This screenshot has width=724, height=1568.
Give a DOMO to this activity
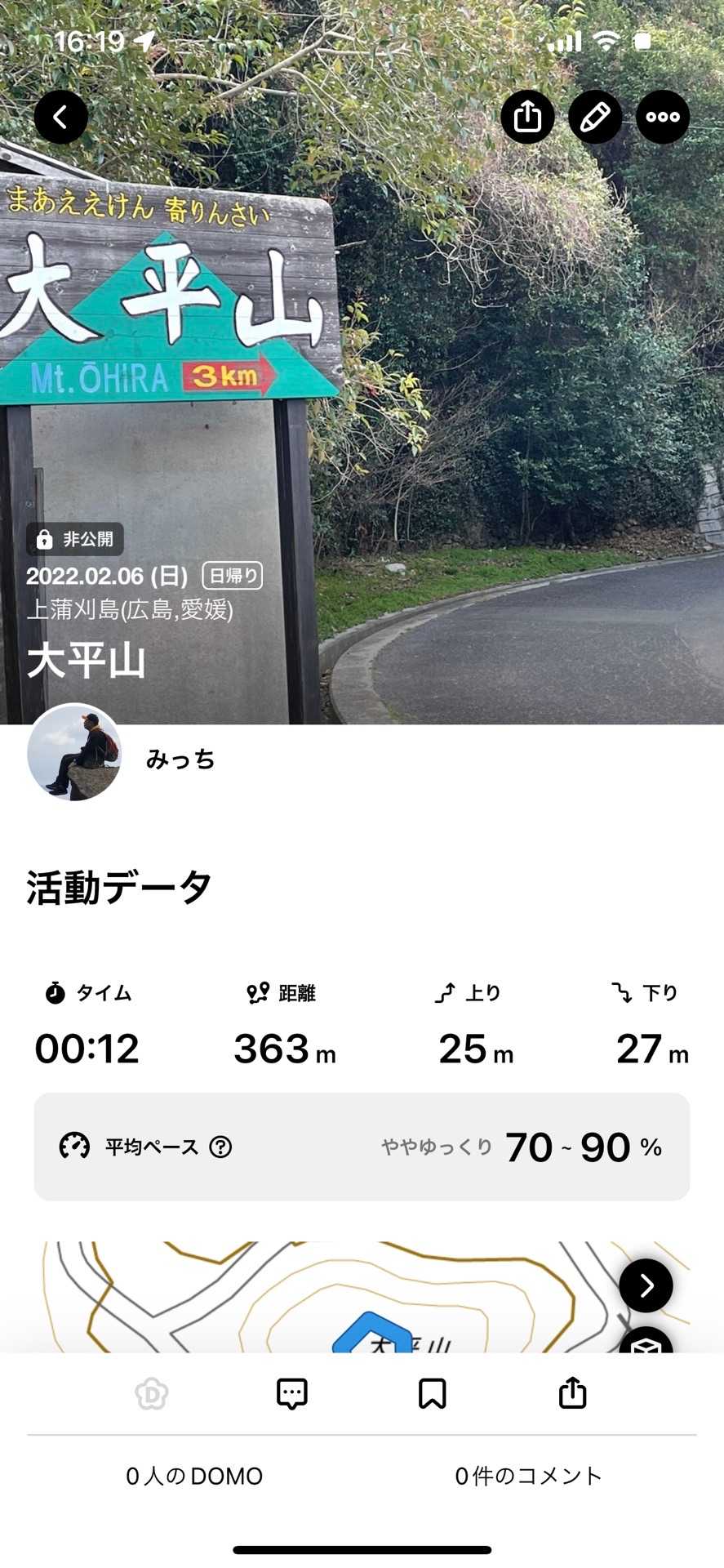coord(152,1393)
